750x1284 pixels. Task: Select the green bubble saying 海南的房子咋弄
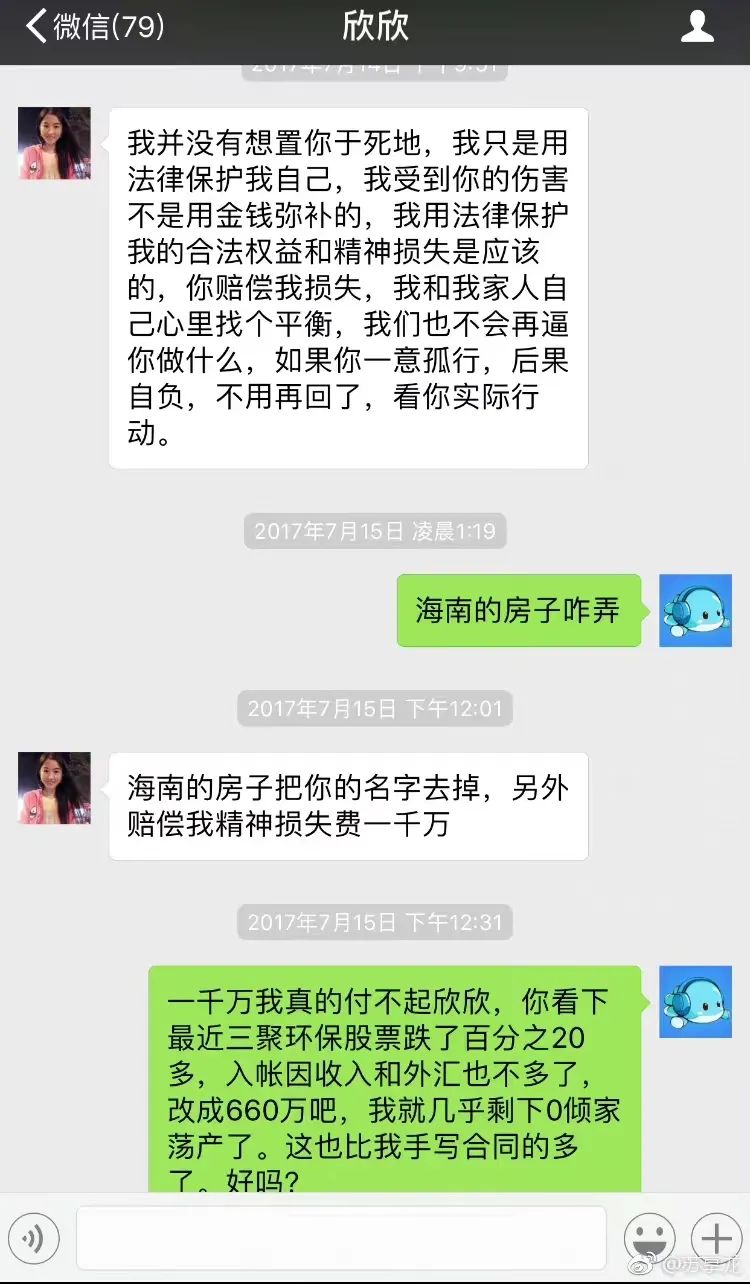519,610
